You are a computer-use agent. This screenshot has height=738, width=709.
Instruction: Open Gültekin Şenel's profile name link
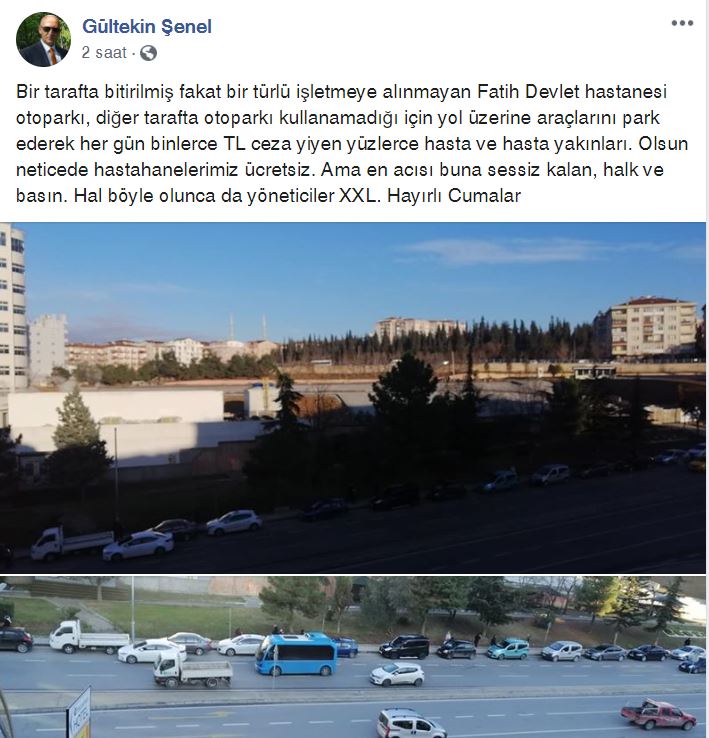(146, 27)
